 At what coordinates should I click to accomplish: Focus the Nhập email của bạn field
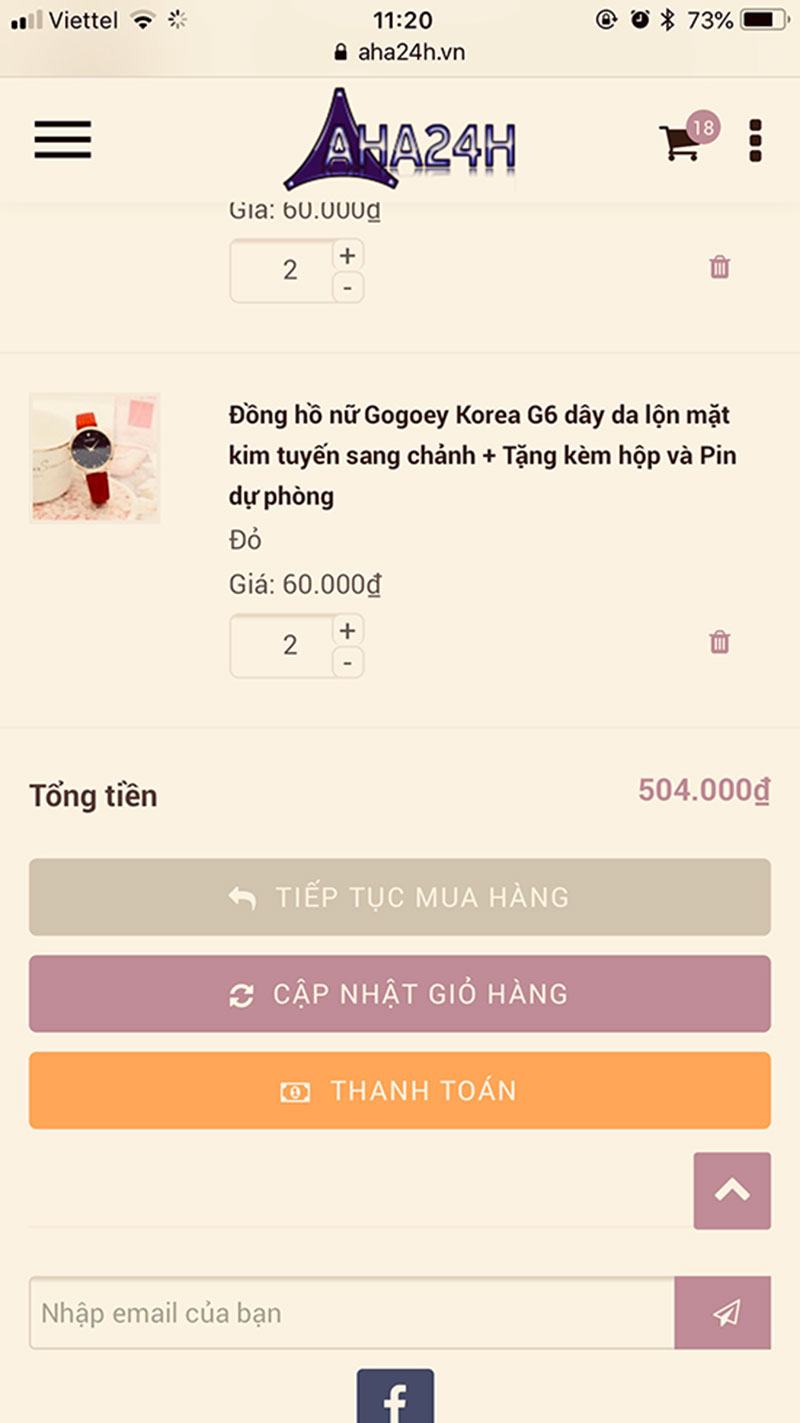coord(352,1312)
